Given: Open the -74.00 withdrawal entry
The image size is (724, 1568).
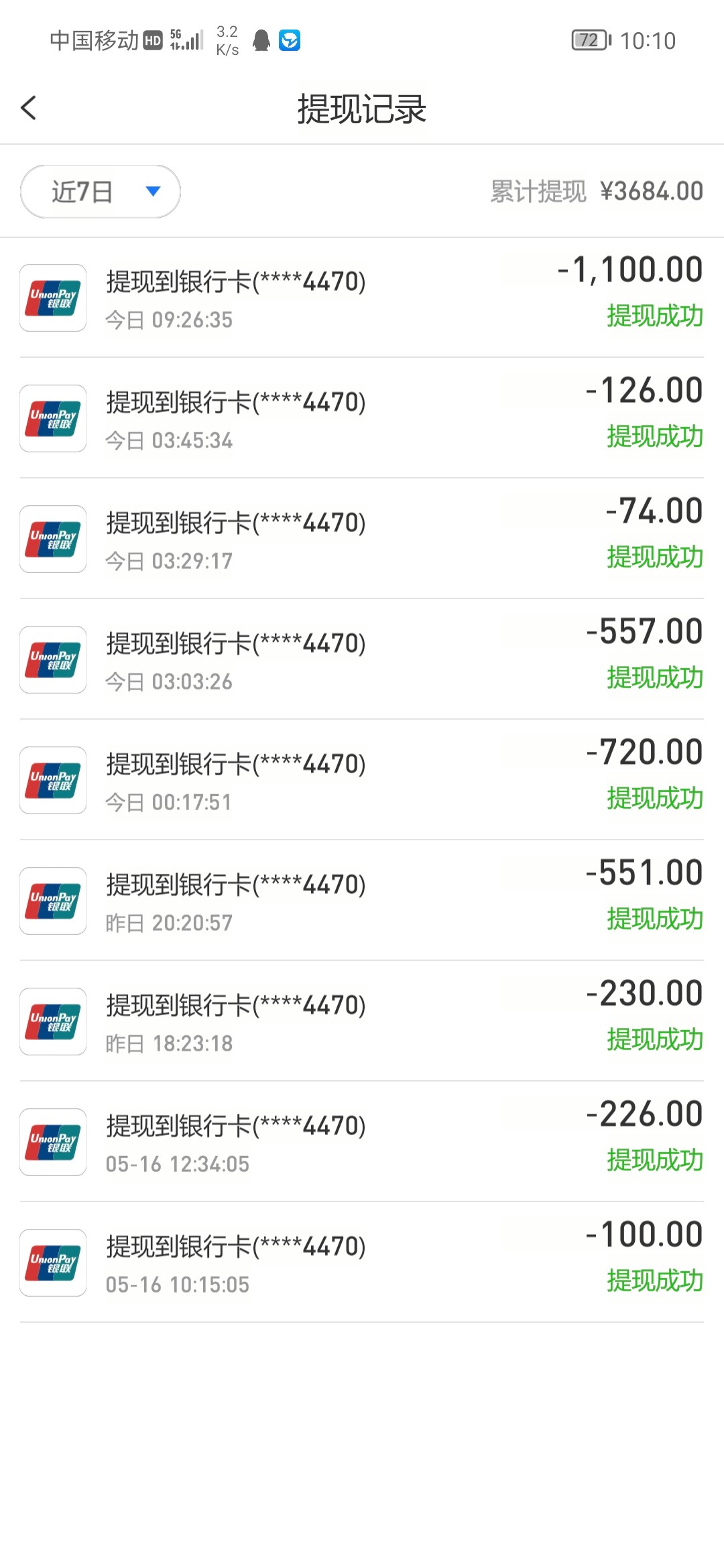Looking at the screenshot, I should (362, 539).
